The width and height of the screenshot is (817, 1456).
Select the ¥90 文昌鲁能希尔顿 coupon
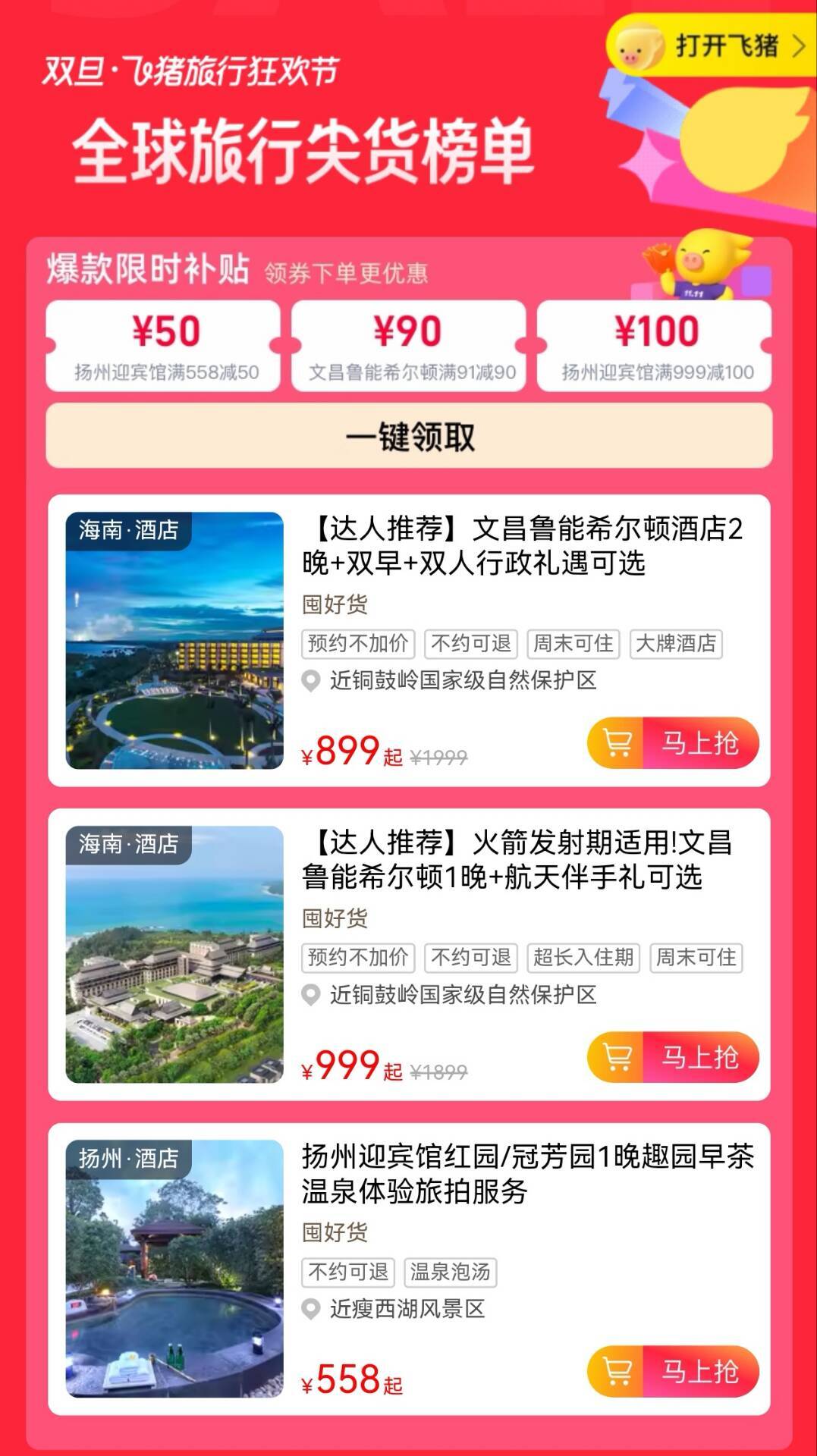point(409,346)
